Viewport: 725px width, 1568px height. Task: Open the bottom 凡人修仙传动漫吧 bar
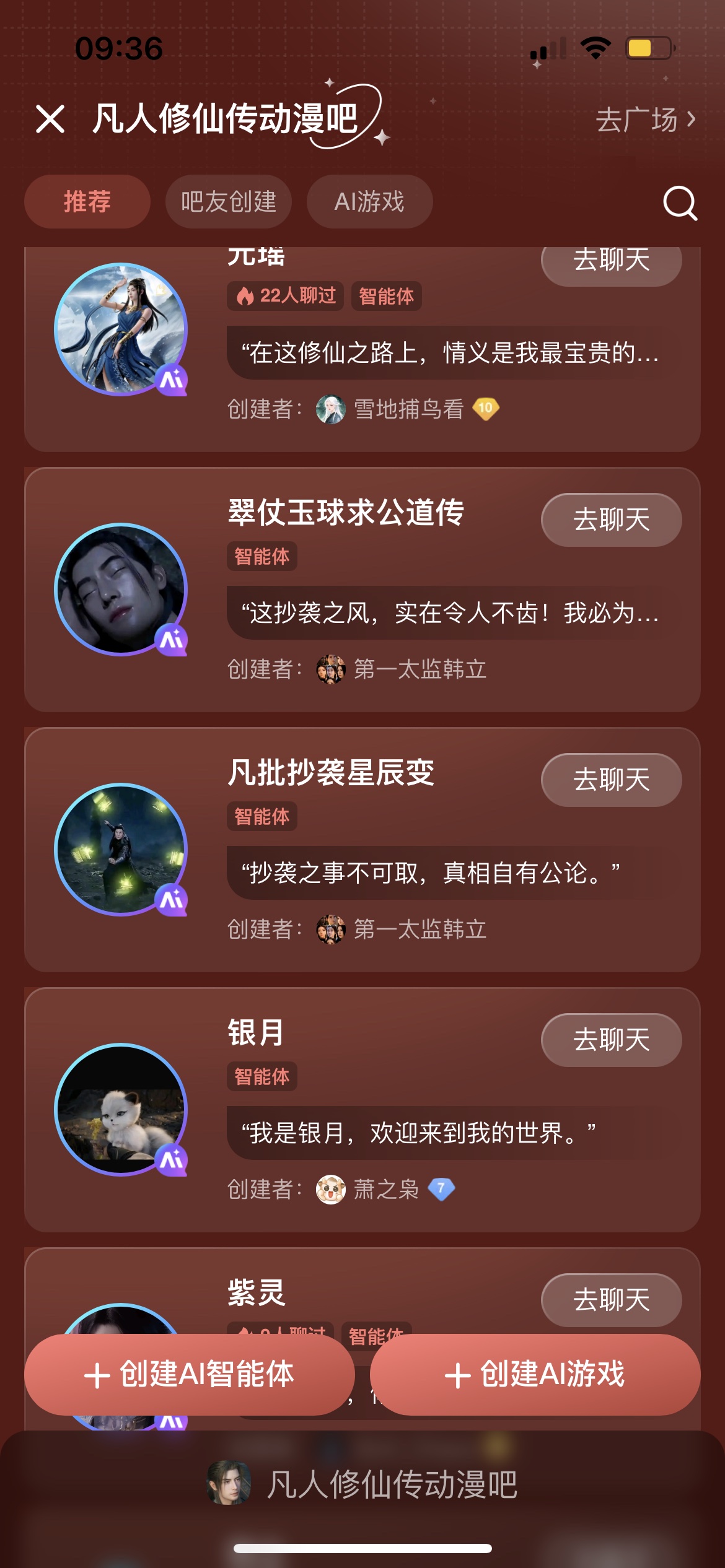click(x=362, y=1485)
